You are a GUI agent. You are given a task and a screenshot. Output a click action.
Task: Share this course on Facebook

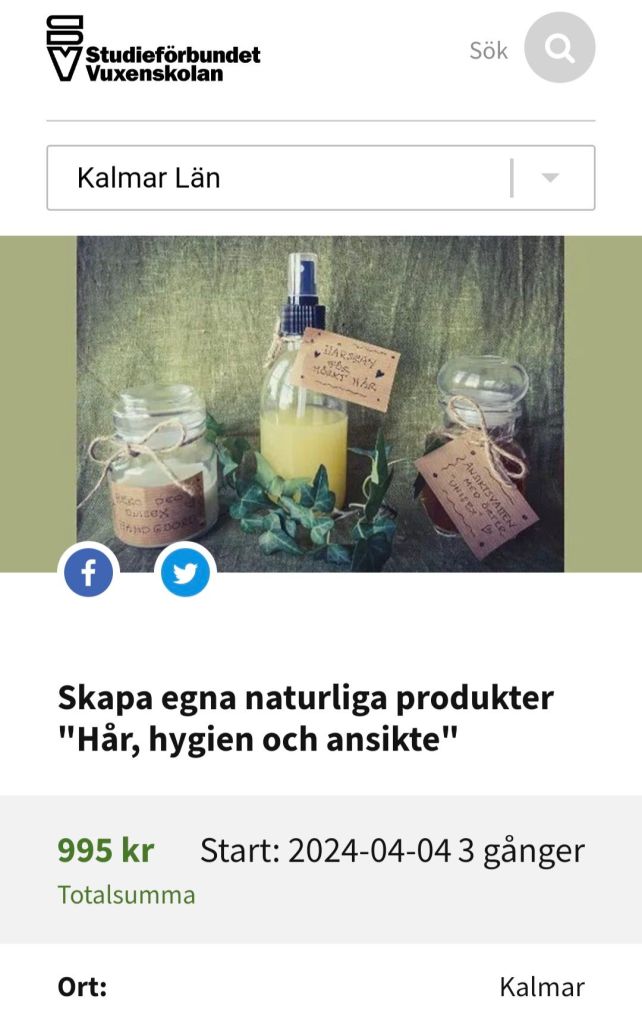[89, 573]
